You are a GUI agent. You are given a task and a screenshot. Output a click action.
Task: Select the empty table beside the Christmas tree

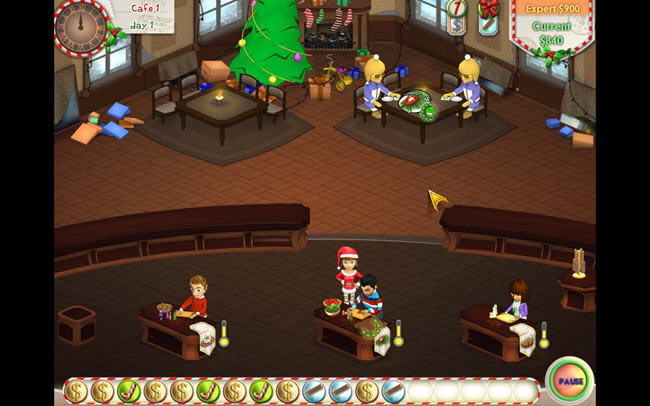point(220,106)
